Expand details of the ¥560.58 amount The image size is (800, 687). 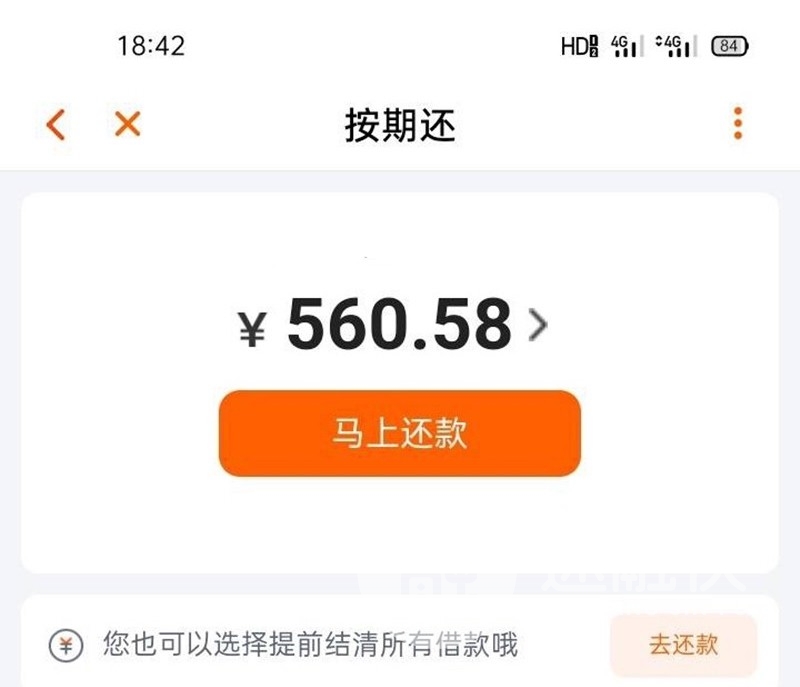[x=538, y=324]
